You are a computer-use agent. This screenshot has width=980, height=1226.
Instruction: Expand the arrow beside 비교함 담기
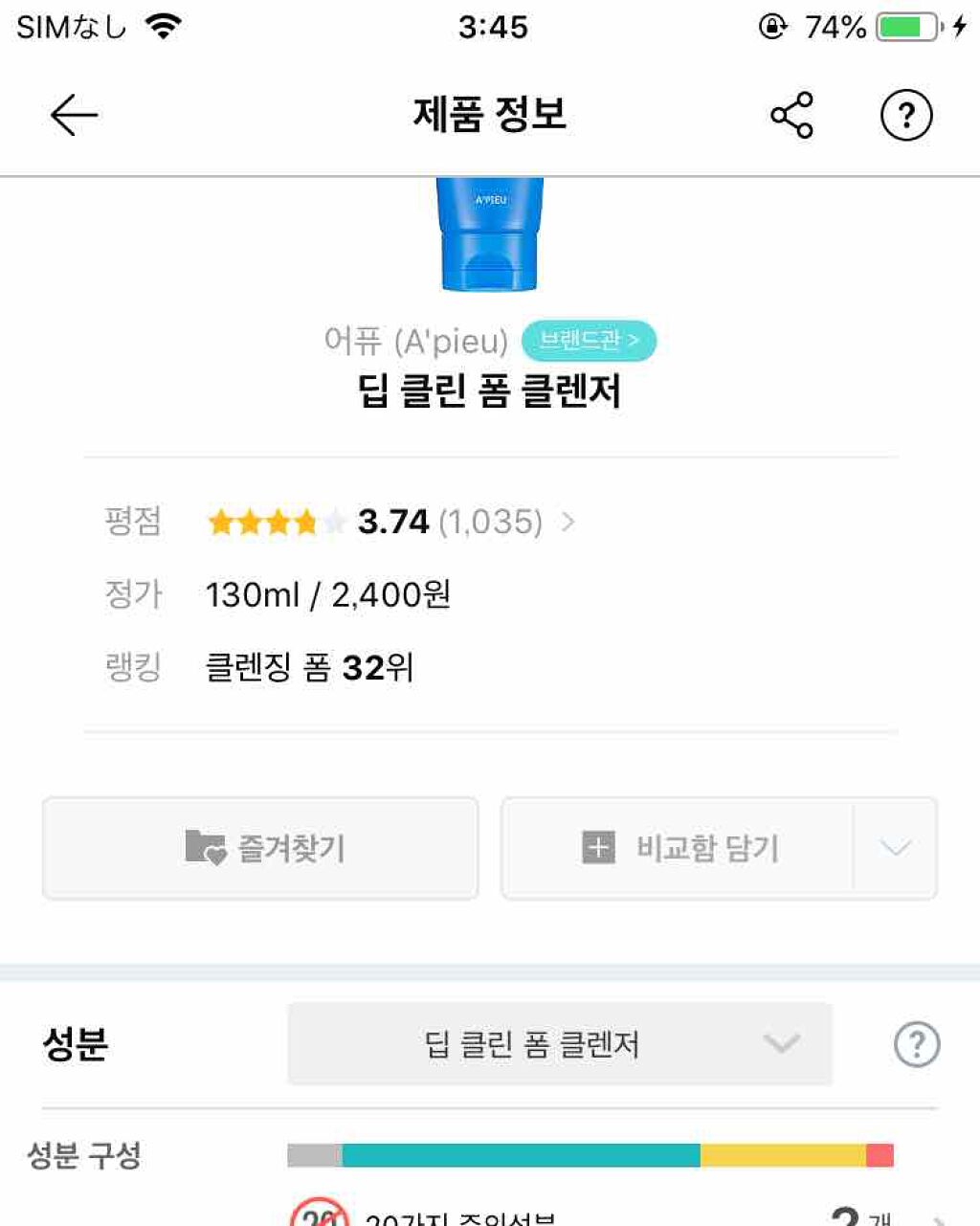(895, 848)
